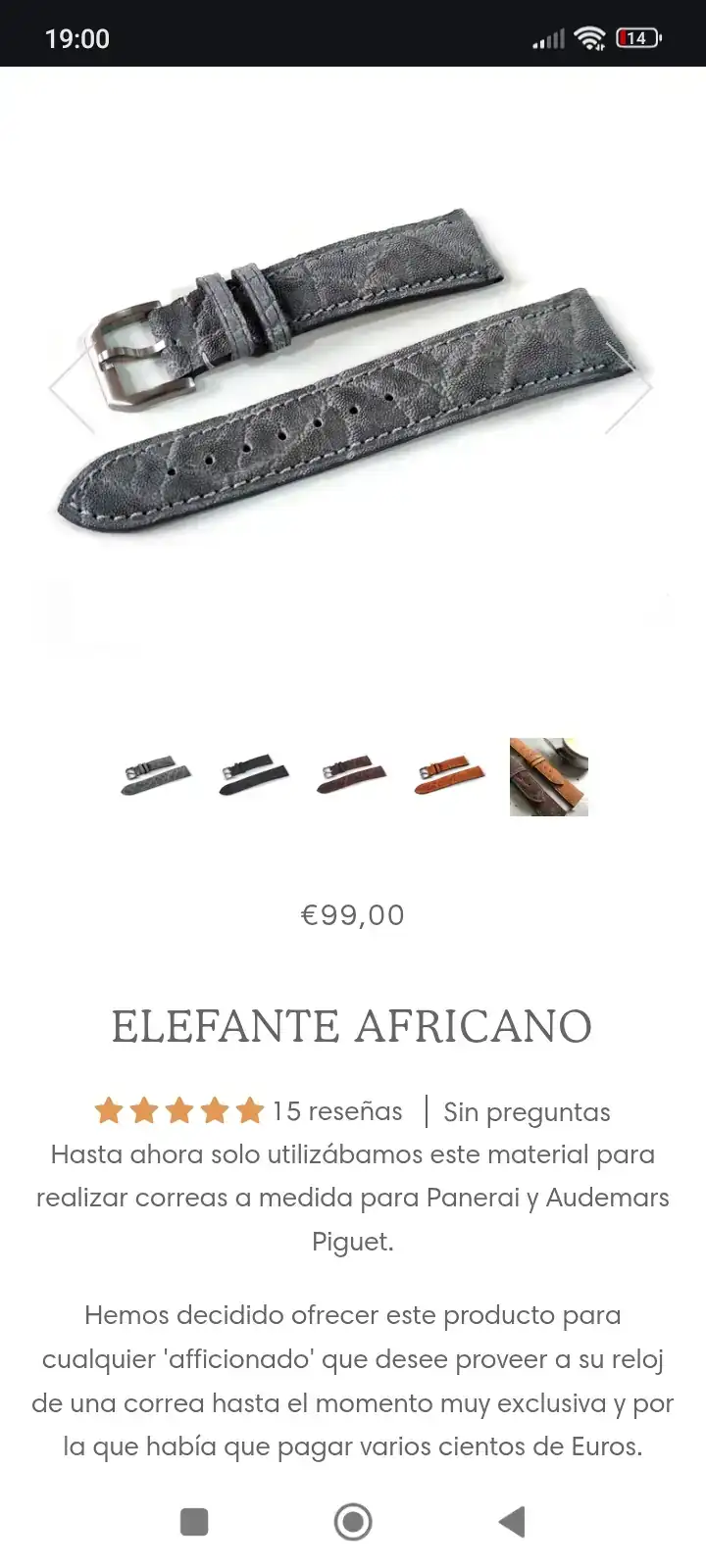Go to the home screen
The height and width of the screenshot is (1568, 706).
tap(353, 1522)
